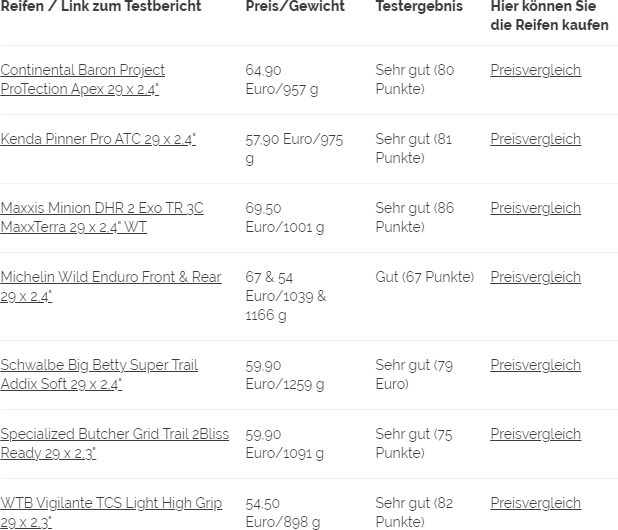Tap Preisvergleich for Schwalbe Big Betty
The height and width of the screenshot is (530, 618).
[535, 365]
